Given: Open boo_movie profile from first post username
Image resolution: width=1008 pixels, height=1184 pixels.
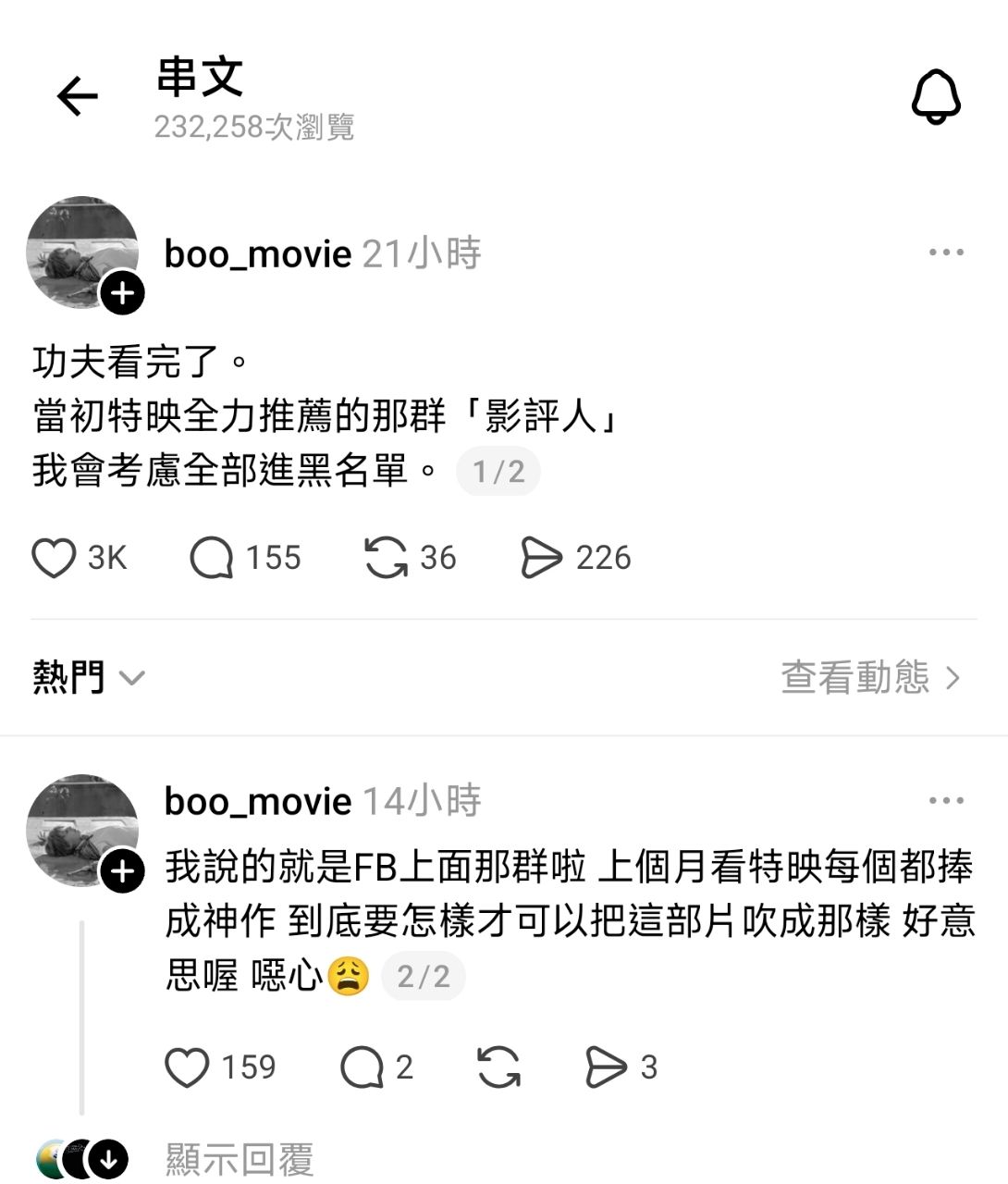Looking at the screenshot, I should point(257,253).
